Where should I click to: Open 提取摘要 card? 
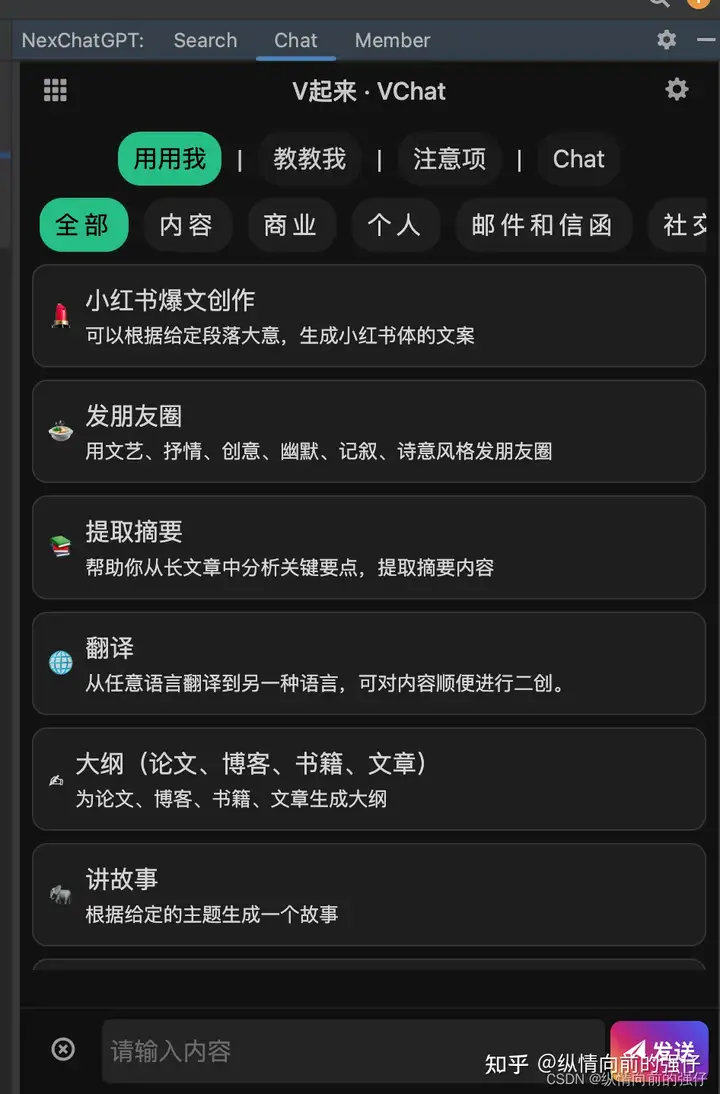(369, 548)
